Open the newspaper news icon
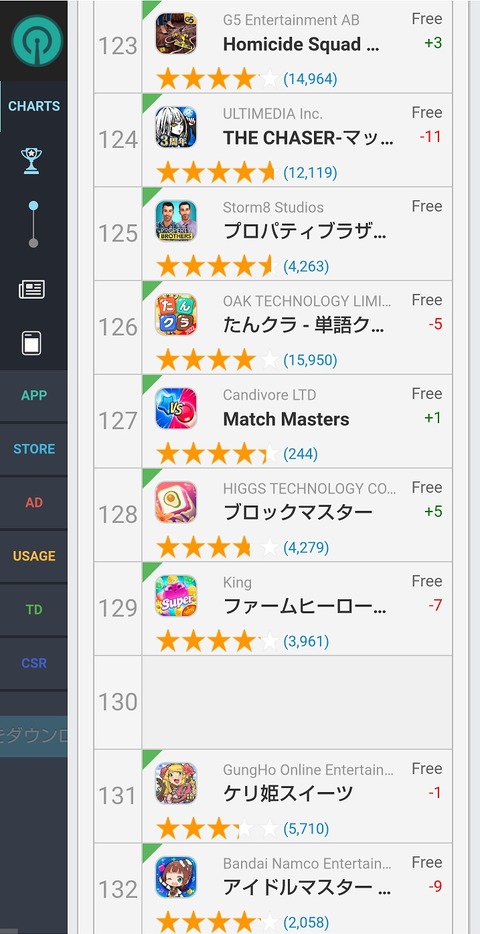The height and width of the screenshot is (934, 480). [x=32, y=289]
